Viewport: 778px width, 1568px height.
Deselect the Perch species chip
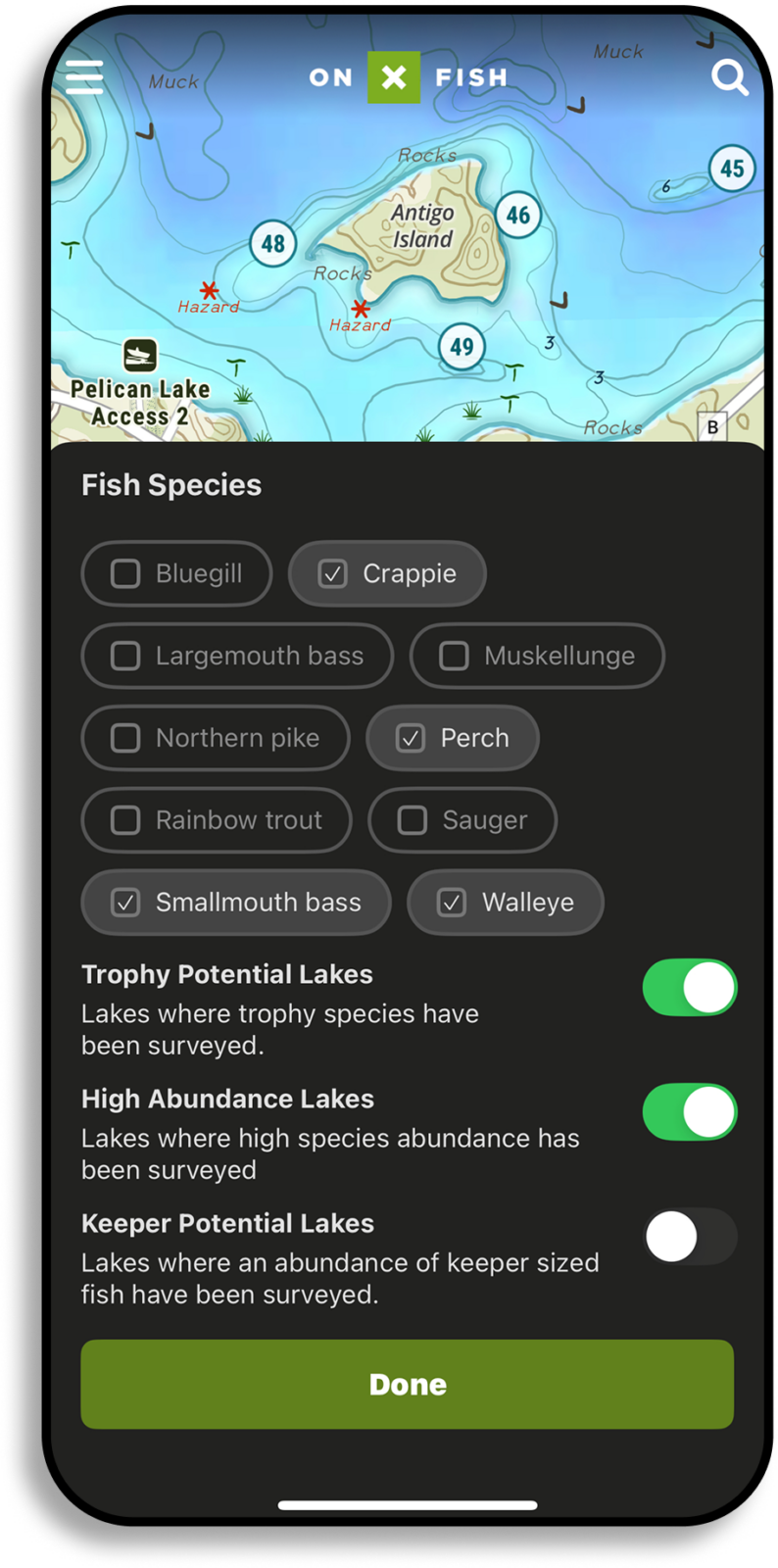(452, 738)
